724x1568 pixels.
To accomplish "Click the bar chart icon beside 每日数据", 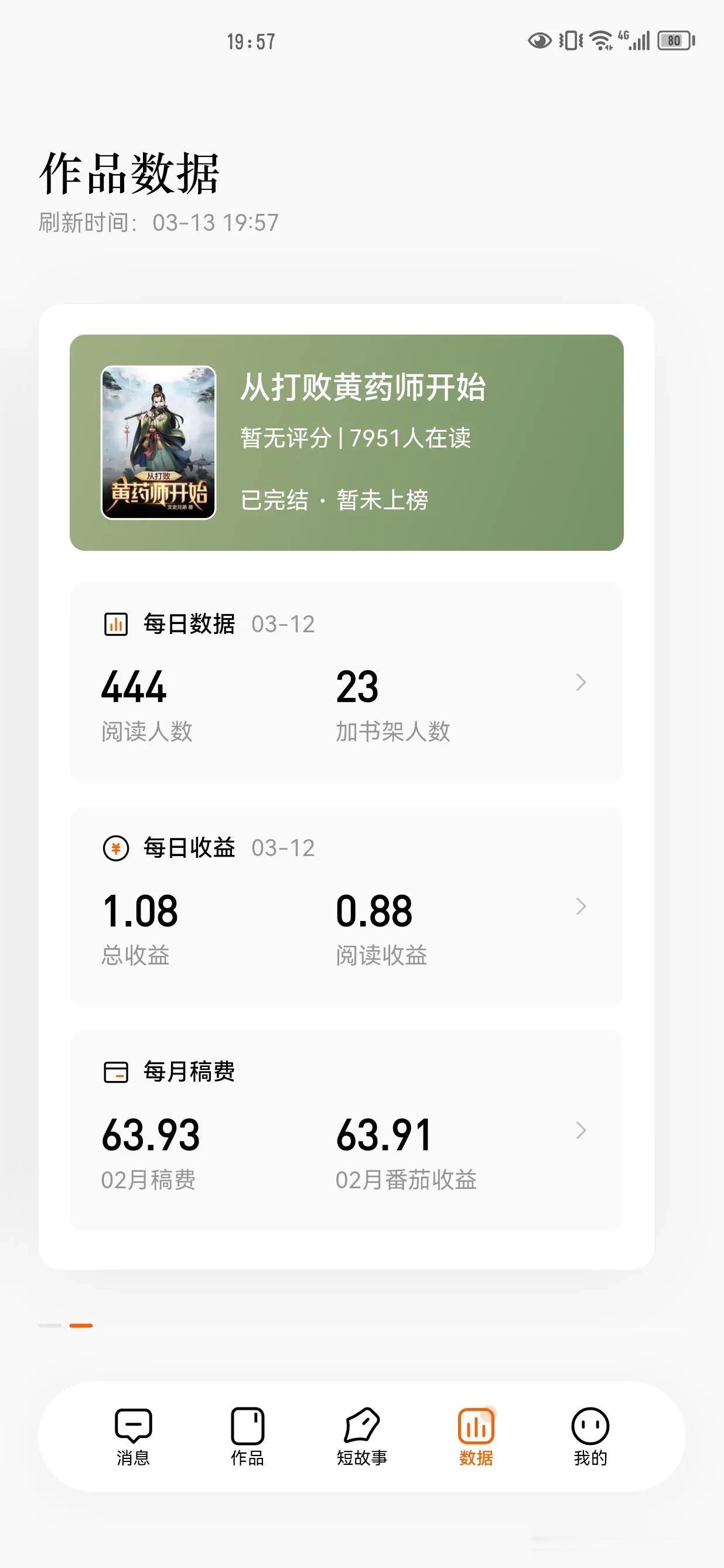I will (115, 623).
